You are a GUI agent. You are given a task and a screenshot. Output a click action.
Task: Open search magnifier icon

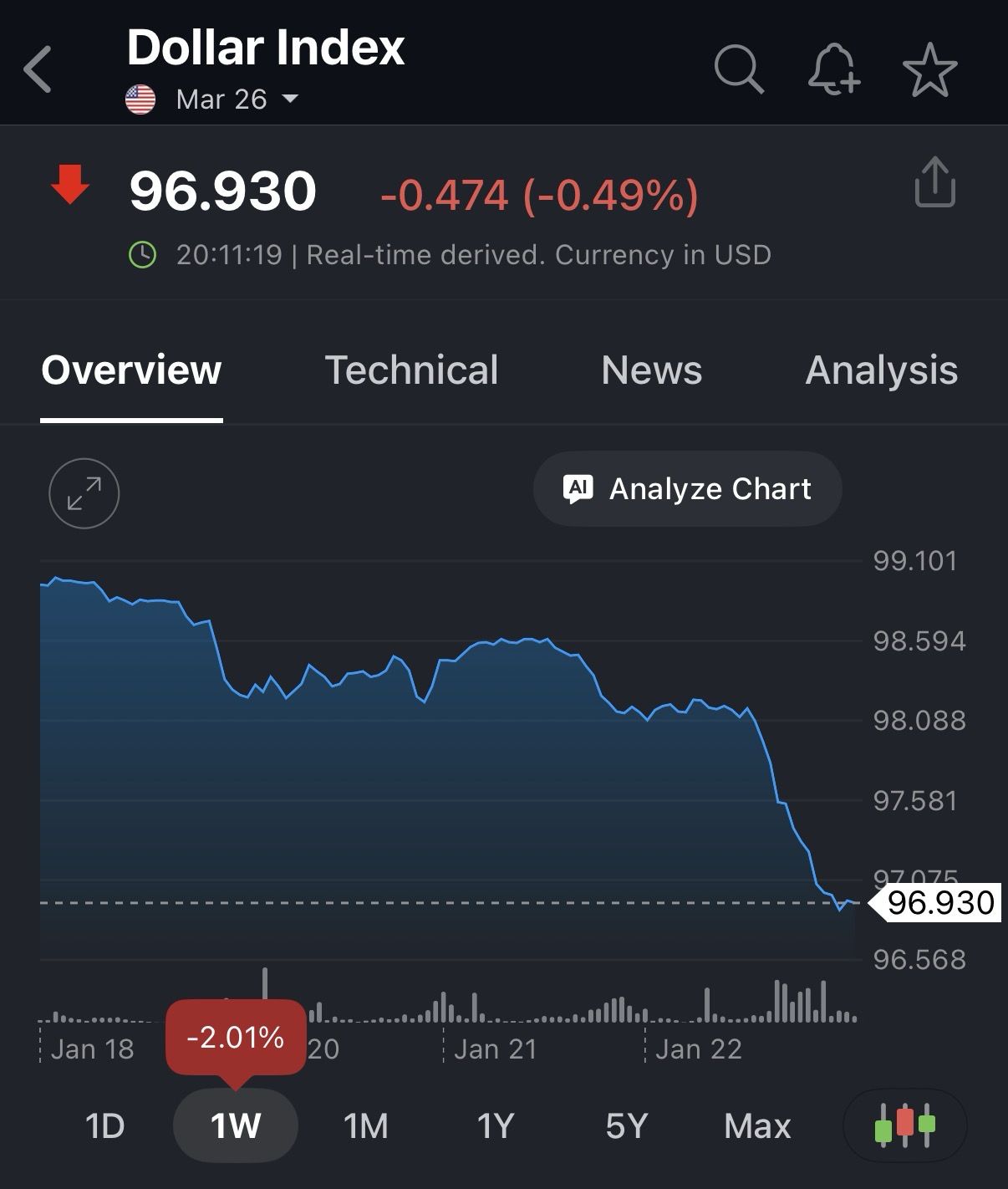click(x=739, y=69)
